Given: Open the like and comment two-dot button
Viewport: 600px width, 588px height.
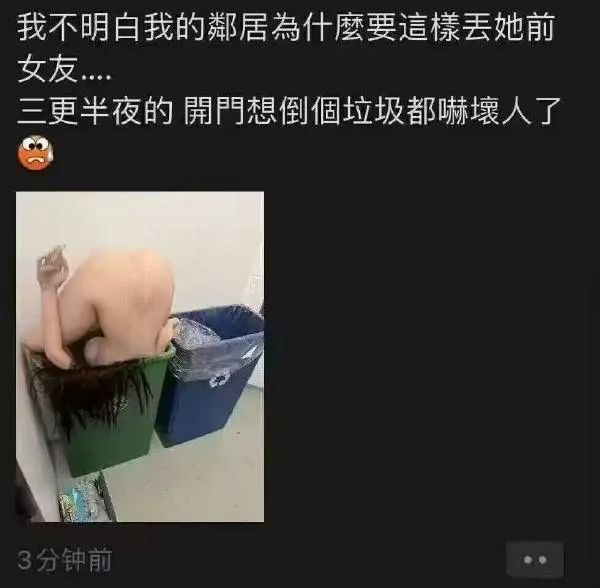Looking at the screenshot, I should (535, 559).
